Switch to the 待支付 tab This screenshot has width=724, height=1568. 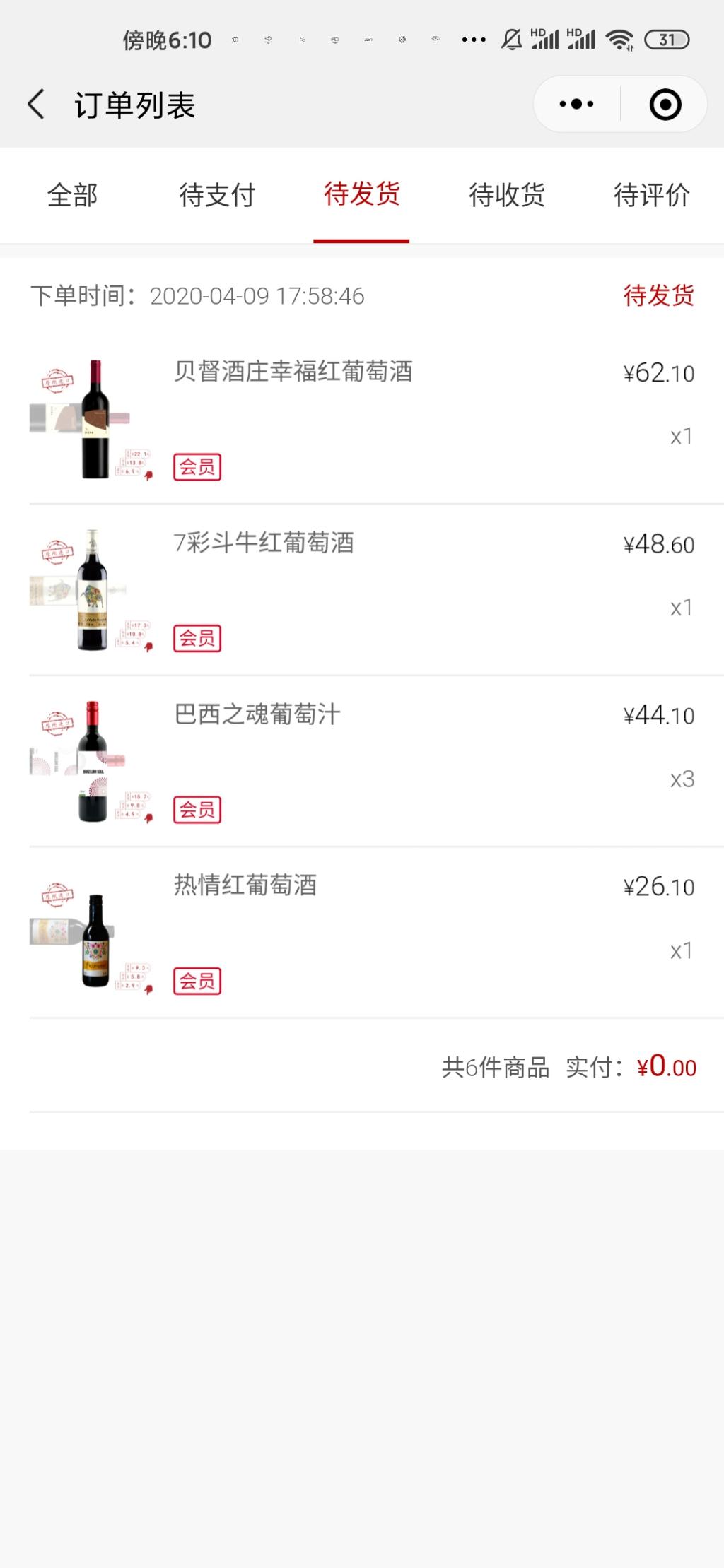(x=217, y=195)
